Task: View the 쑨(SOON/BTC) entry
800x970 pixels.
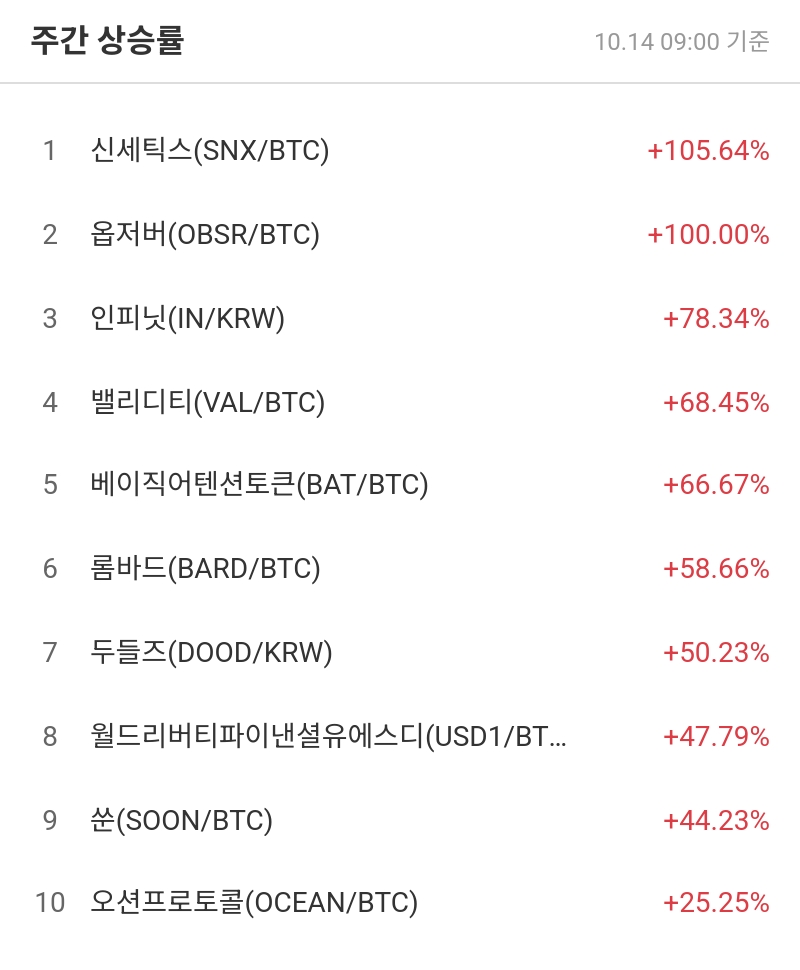Action: pos(181,821)
